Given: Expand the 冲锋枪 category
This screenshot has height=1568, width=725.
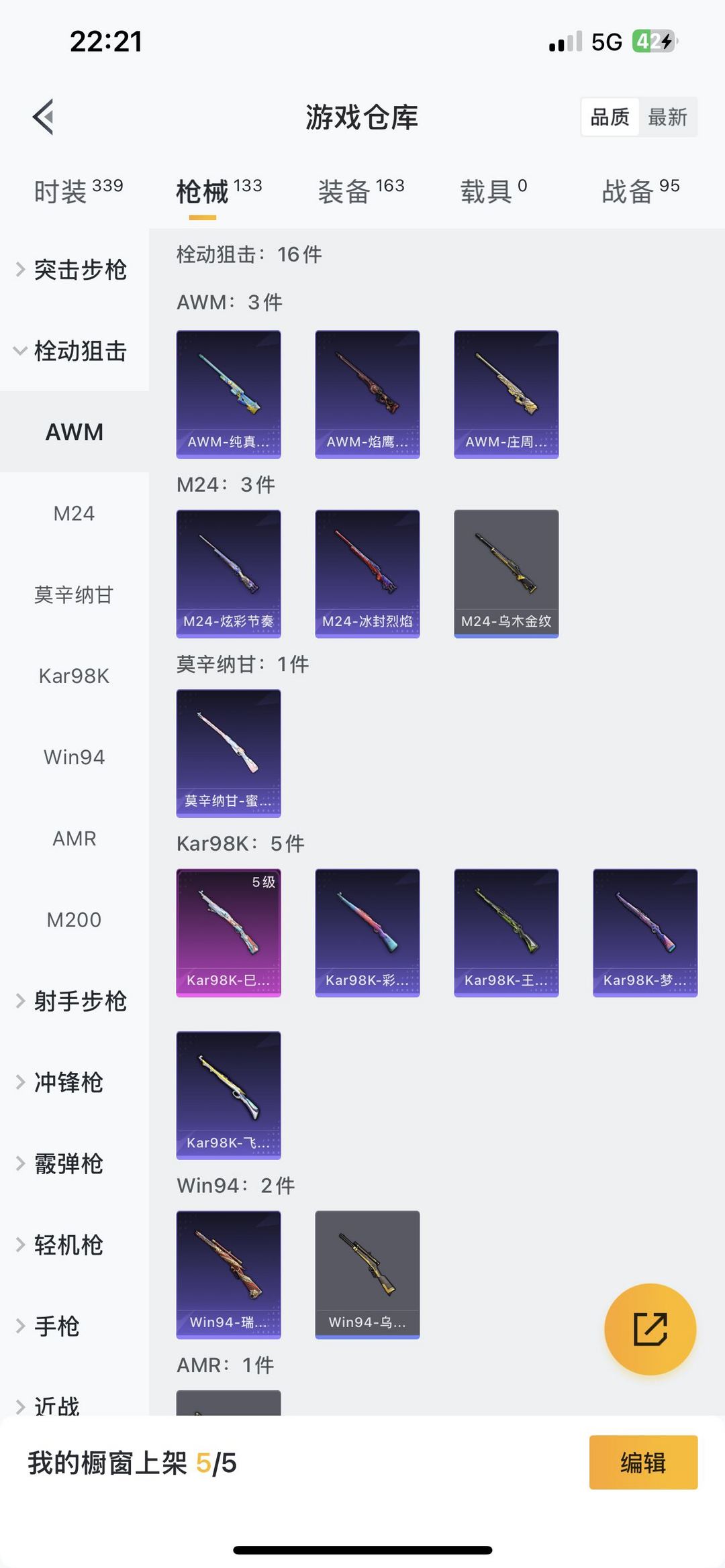Looking at the screenshot, I should coord(67,1082).
